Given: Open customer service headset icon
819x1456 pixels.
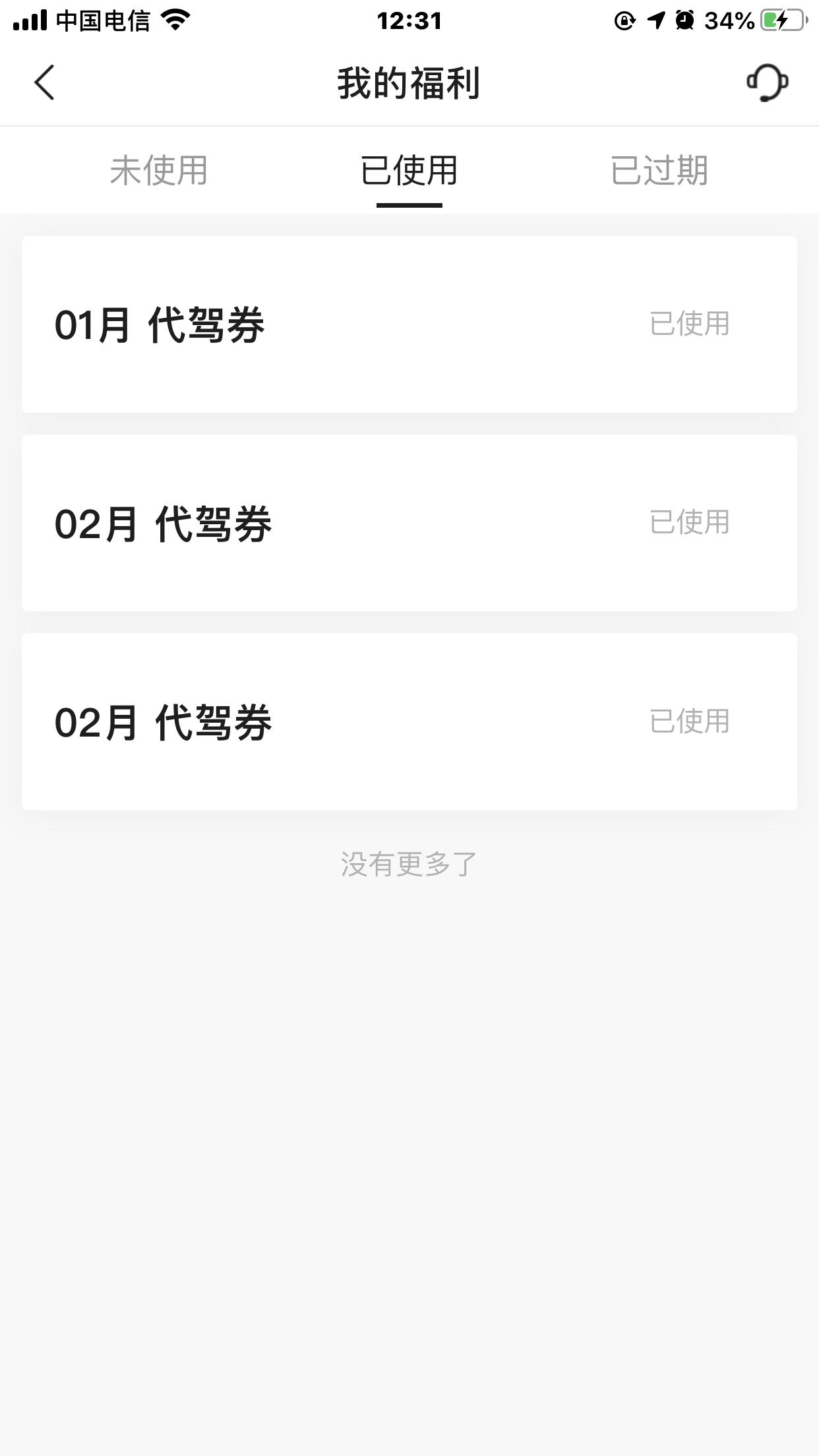Looking at the screenshot, I should pos(767,83).
